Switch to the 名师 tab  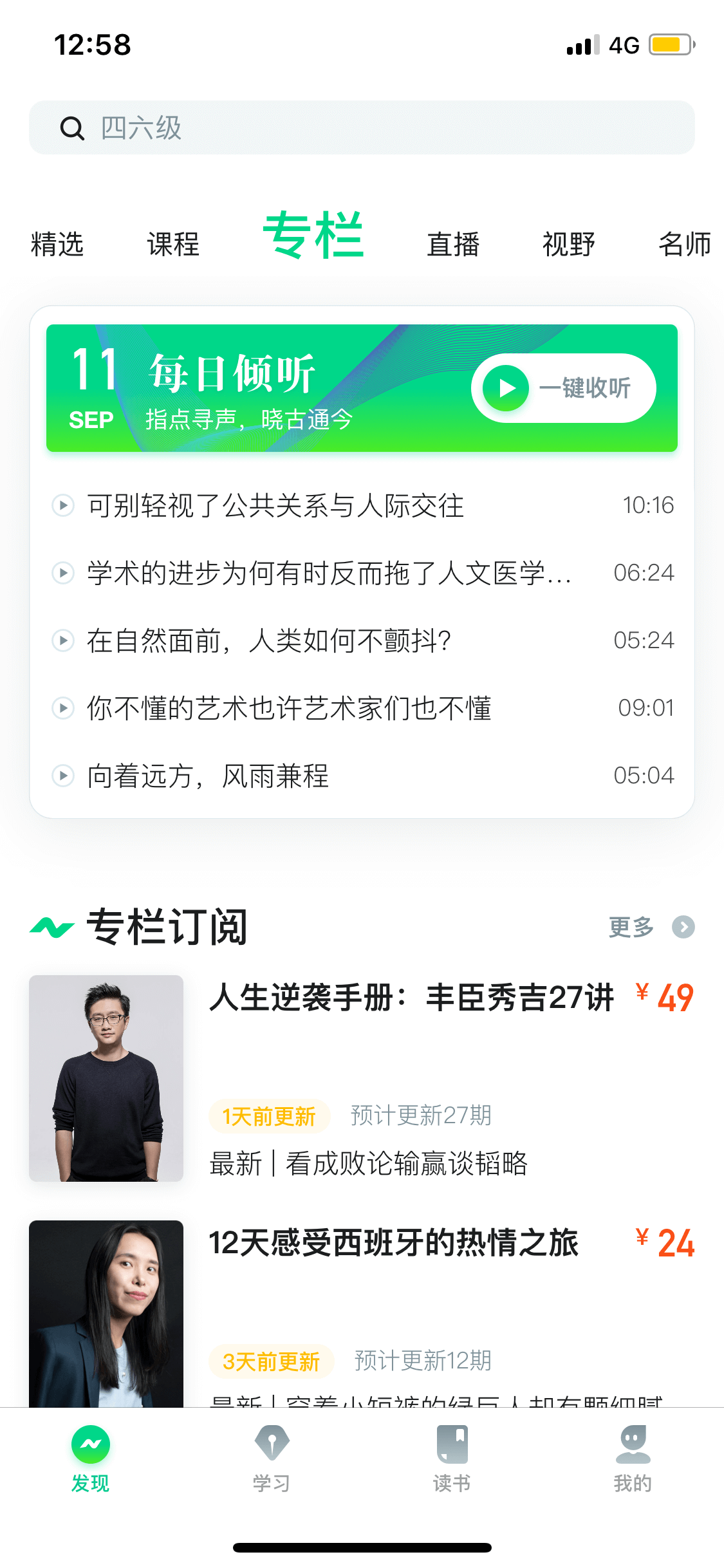(x=685, y=245)
